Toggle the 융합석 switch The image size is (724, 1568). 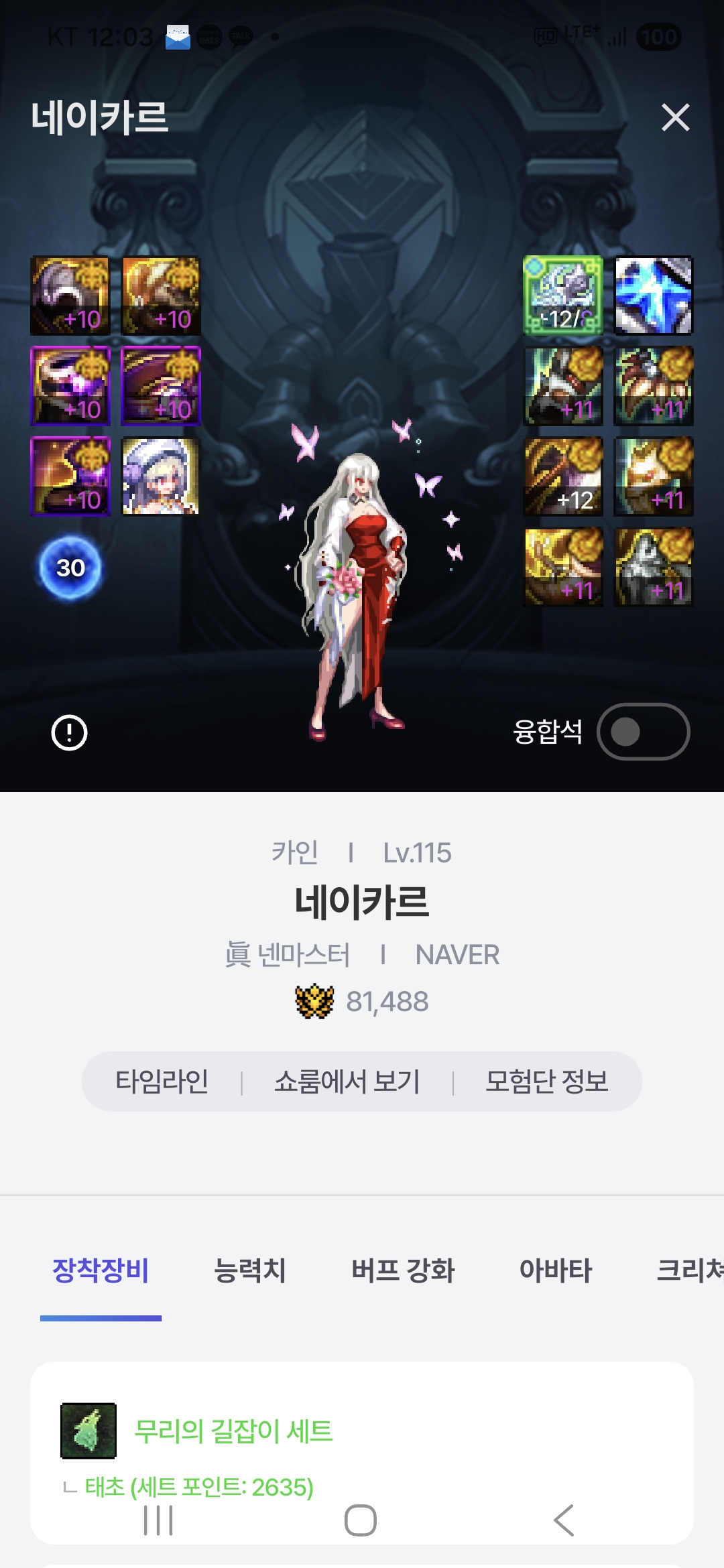point(642,732)
